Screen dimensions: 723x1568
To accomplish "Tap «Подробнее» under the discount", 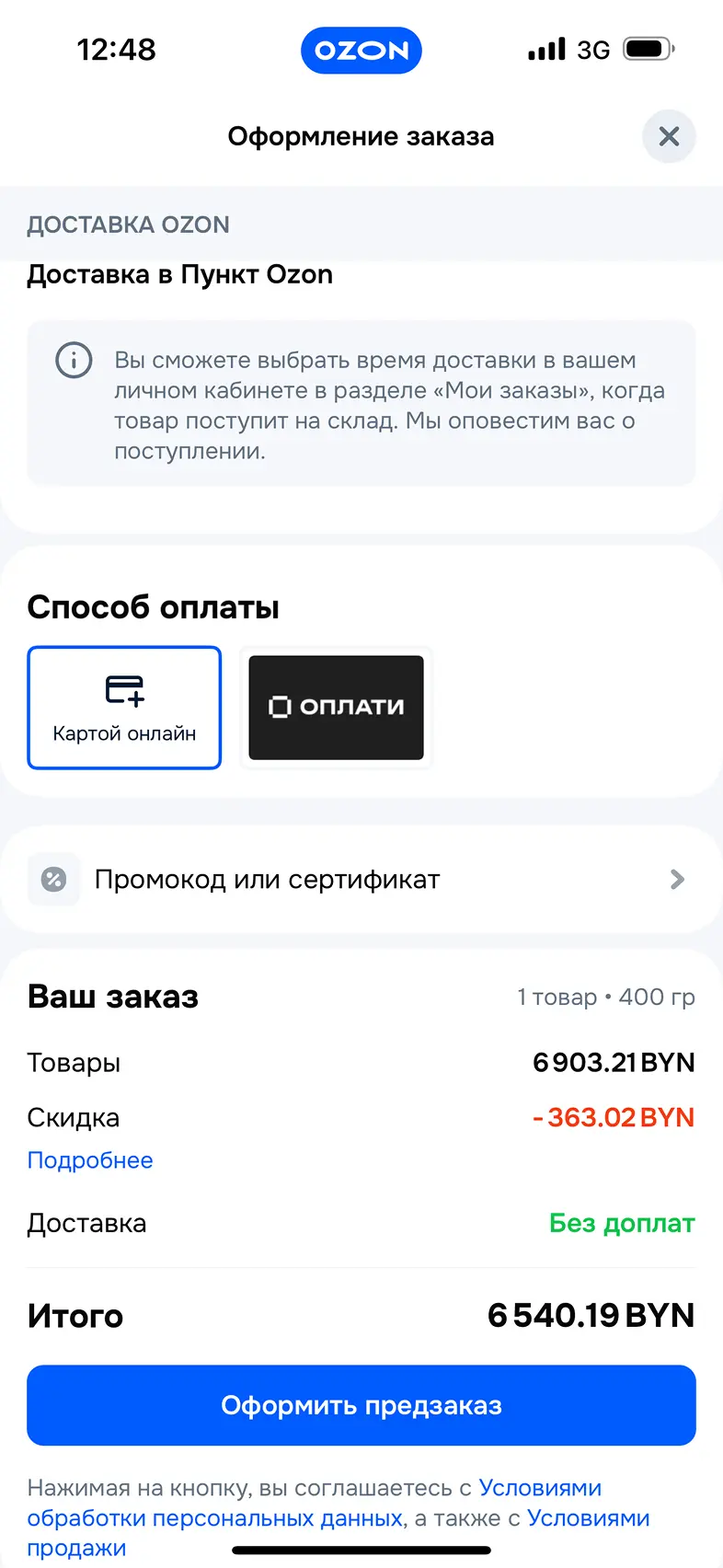I will 90,1160.
